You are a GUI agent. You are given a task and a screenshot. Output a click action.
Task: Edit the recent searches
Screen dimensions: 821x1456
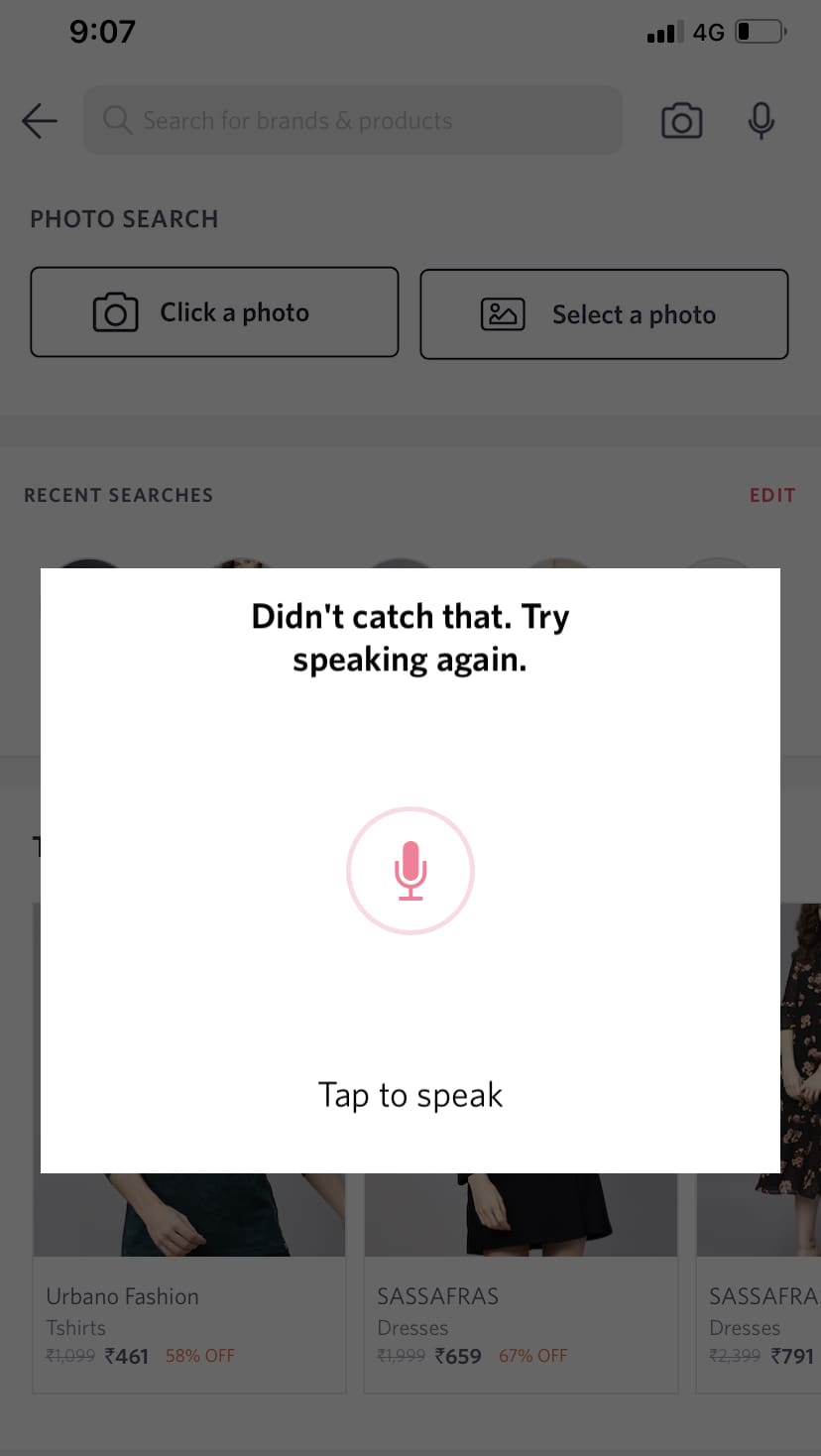771,495
